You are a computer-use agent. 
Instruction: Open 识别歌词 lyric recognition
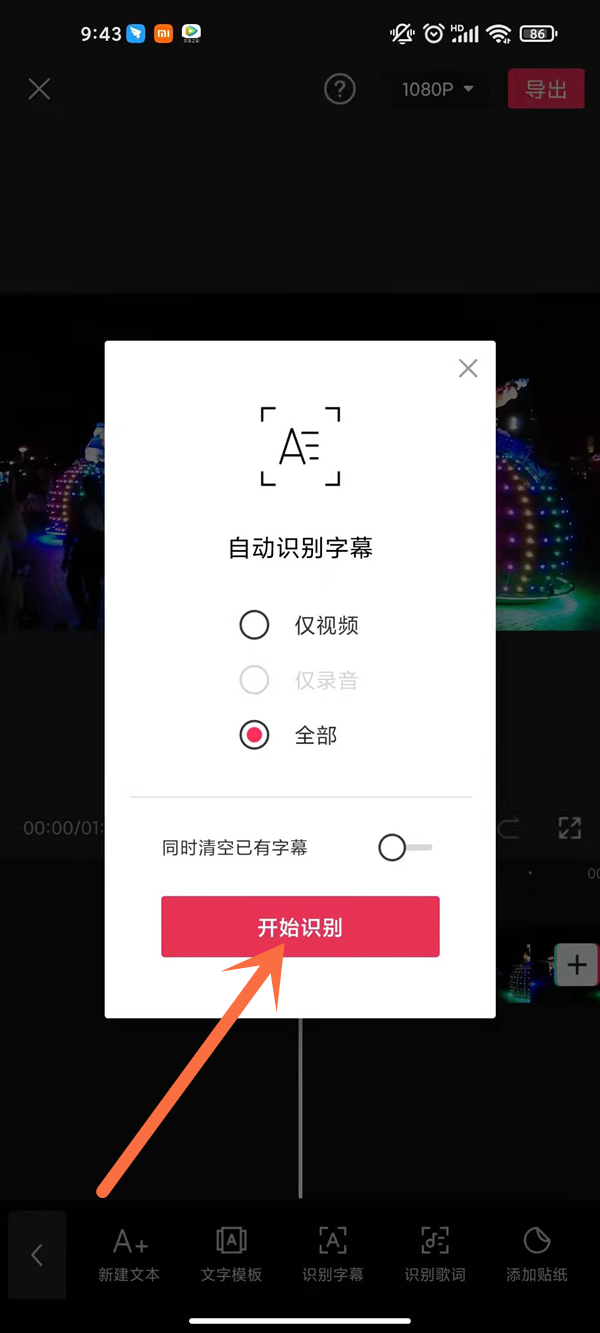point(435,1254)
